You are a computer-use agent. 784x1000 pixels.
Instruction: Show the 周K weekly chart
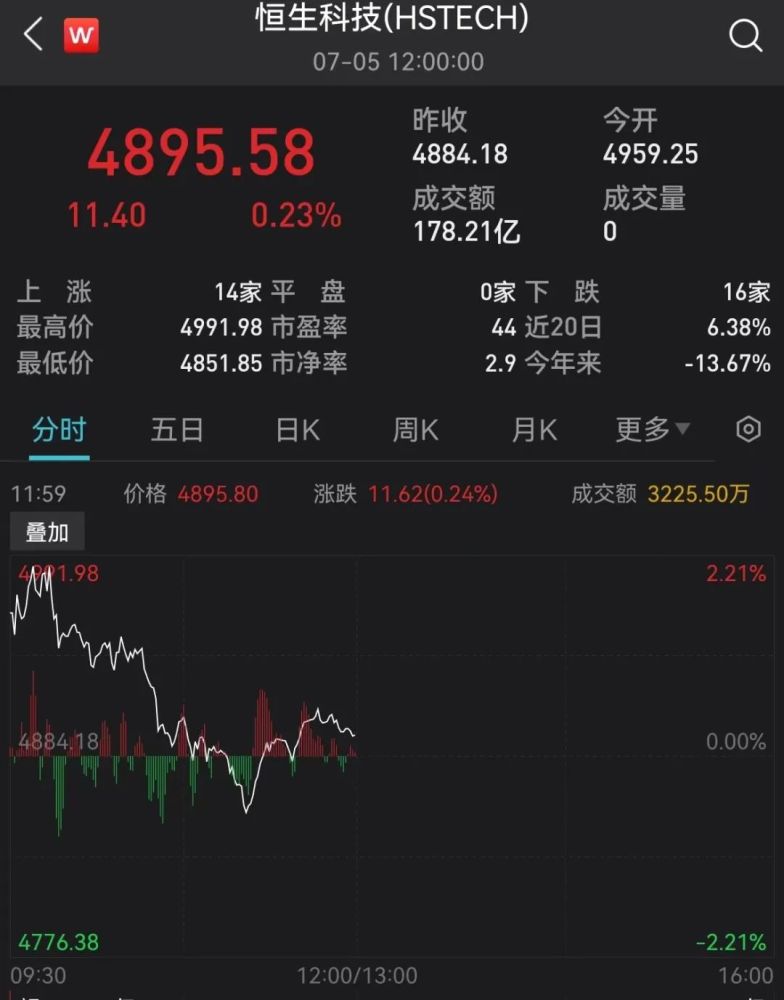tap(415, 430)
